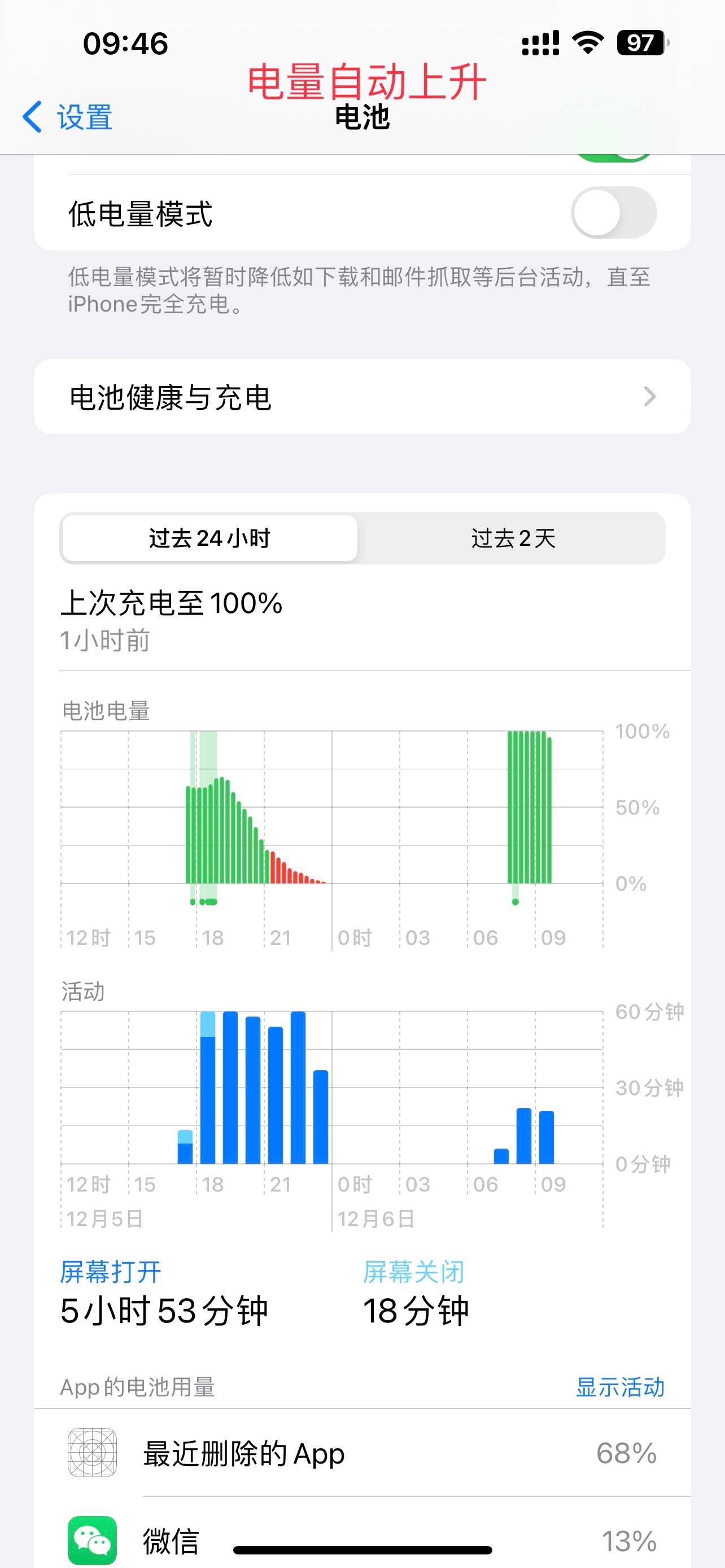Tap 显示活动 link
The width and height of the screenshot is (725, 1568).
tap(619, 1387)
